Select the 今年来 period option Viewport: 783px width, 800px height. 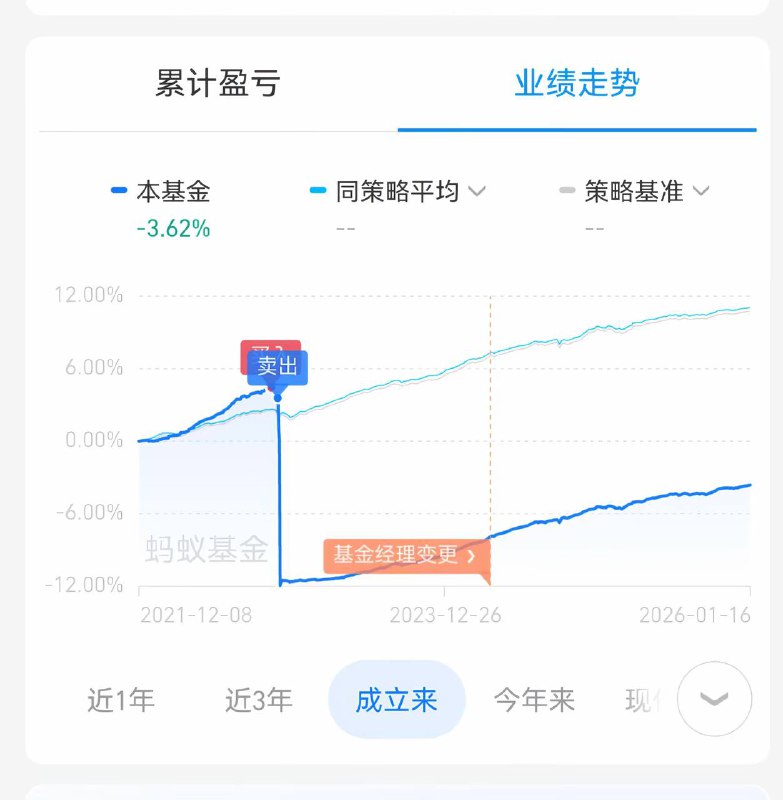click(x=534, y=700)
